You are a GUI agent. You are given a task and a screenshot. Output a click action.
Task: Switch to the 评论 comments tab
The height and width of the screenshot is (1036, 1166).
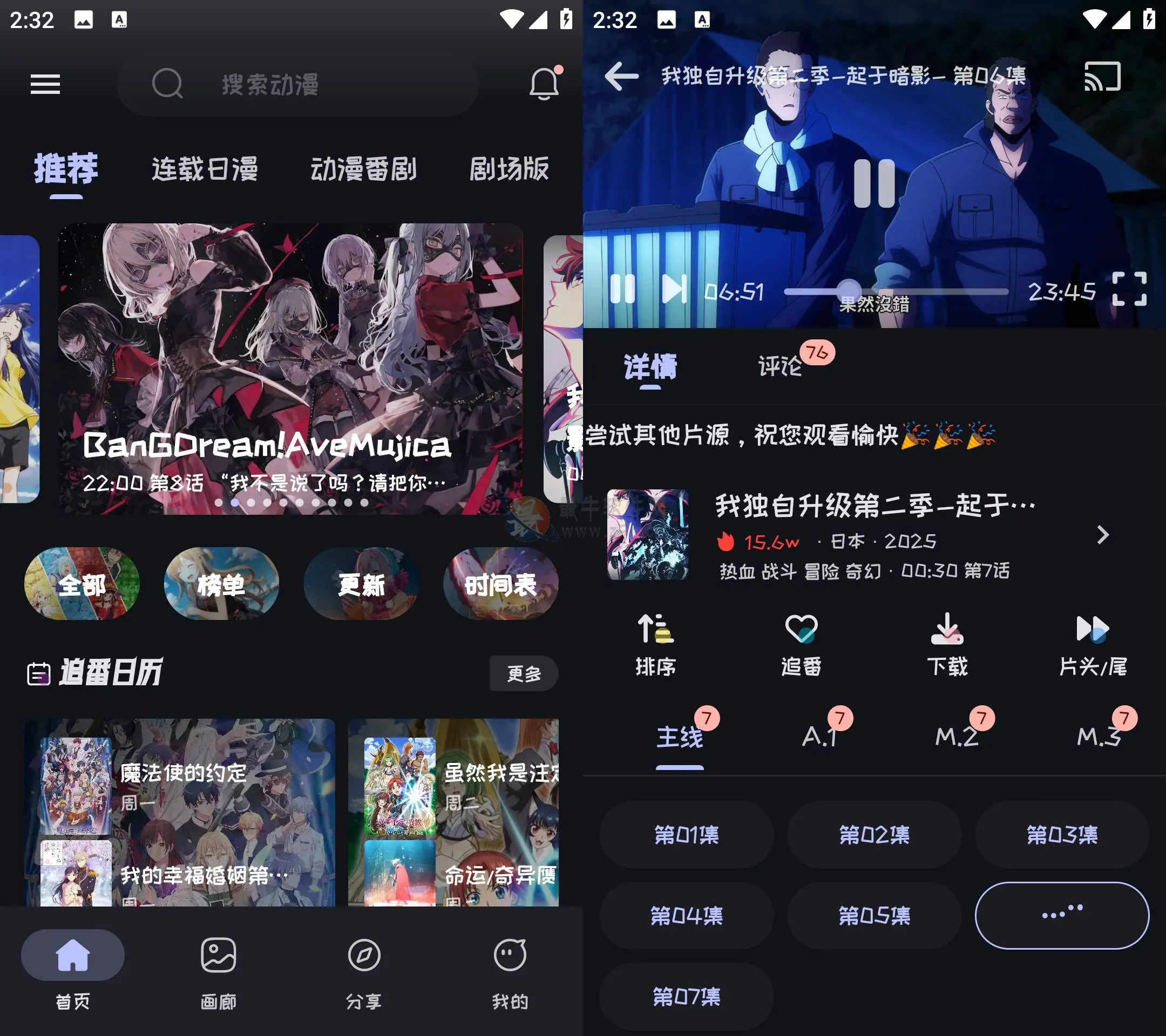780,365
